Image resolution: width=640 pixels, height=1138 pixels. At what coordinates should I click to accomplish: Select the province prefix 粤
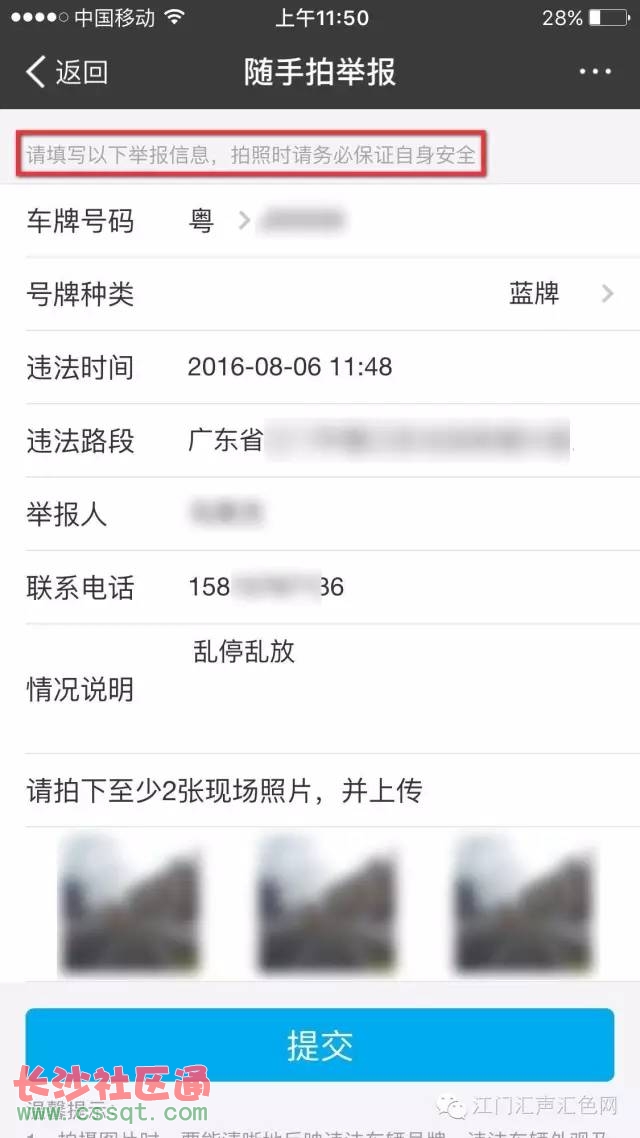203,221
